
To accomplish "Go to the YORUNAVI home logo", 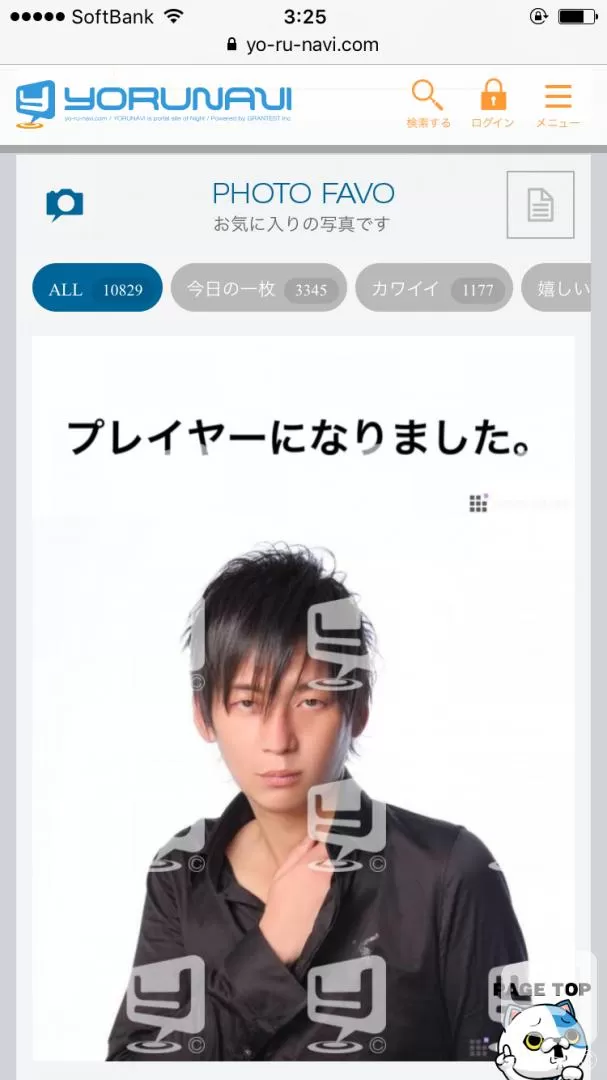I will click(x=154, y=103).
